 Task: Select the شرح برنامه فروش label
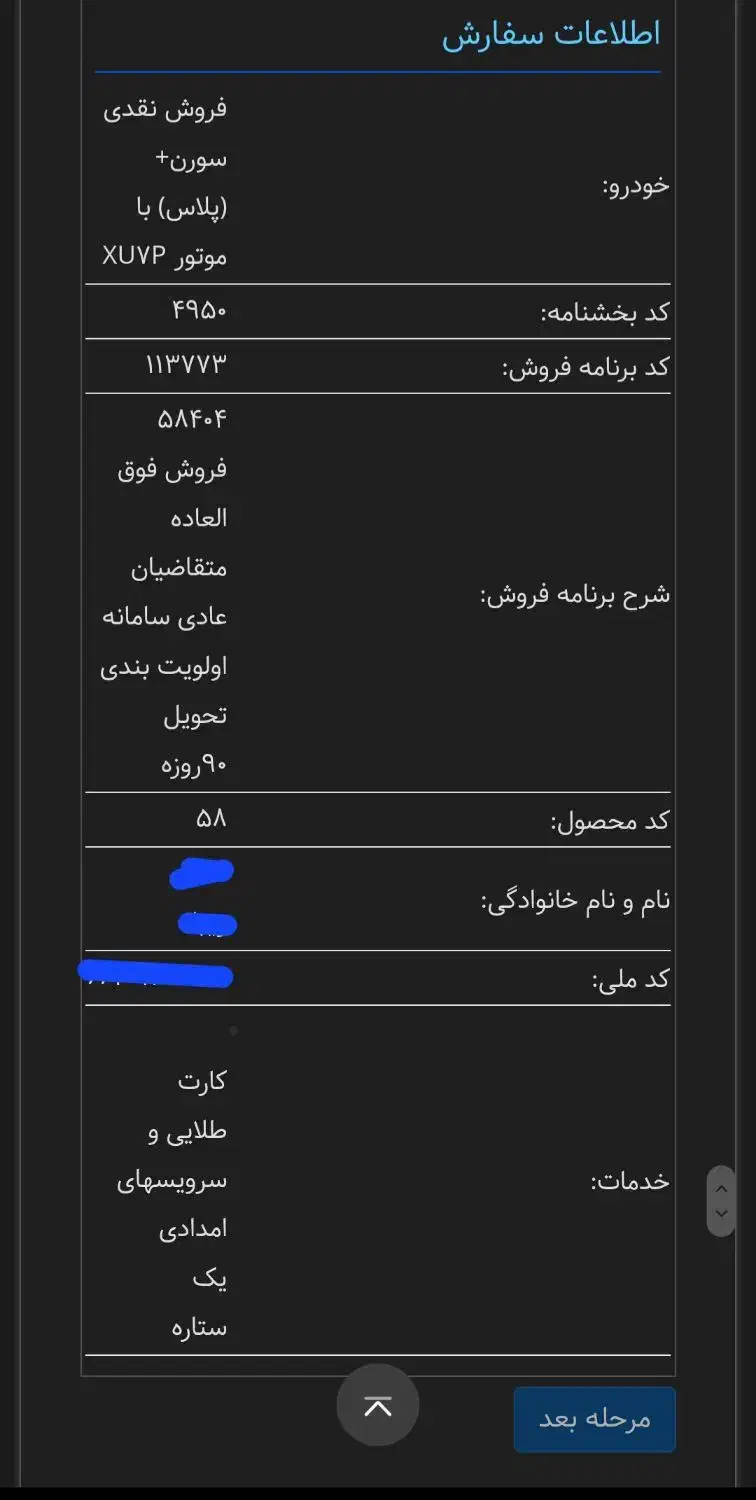pyautogui.click(x=575, y=593)
